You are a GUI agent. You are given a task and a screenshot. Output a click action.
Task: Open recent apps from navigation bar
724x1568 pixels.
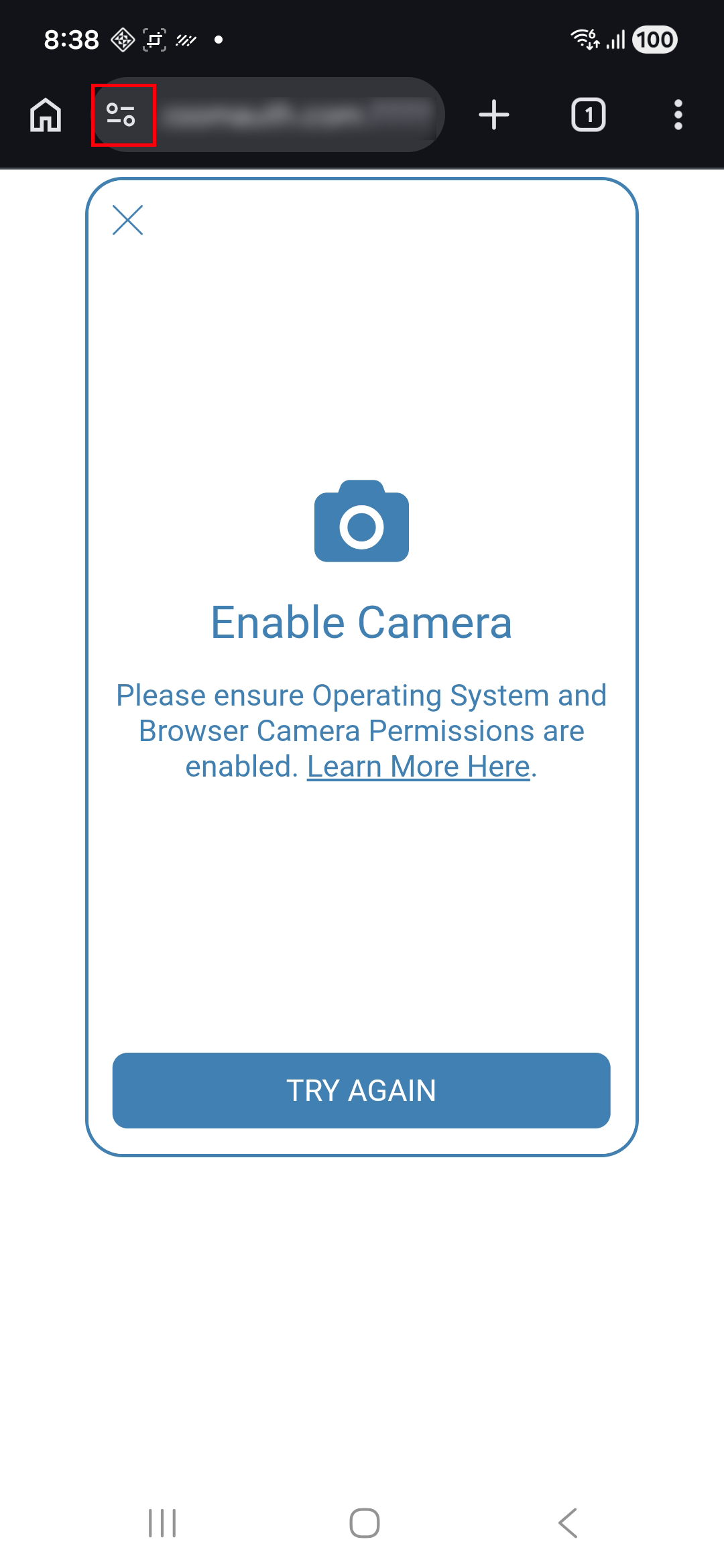[162, 1522]
